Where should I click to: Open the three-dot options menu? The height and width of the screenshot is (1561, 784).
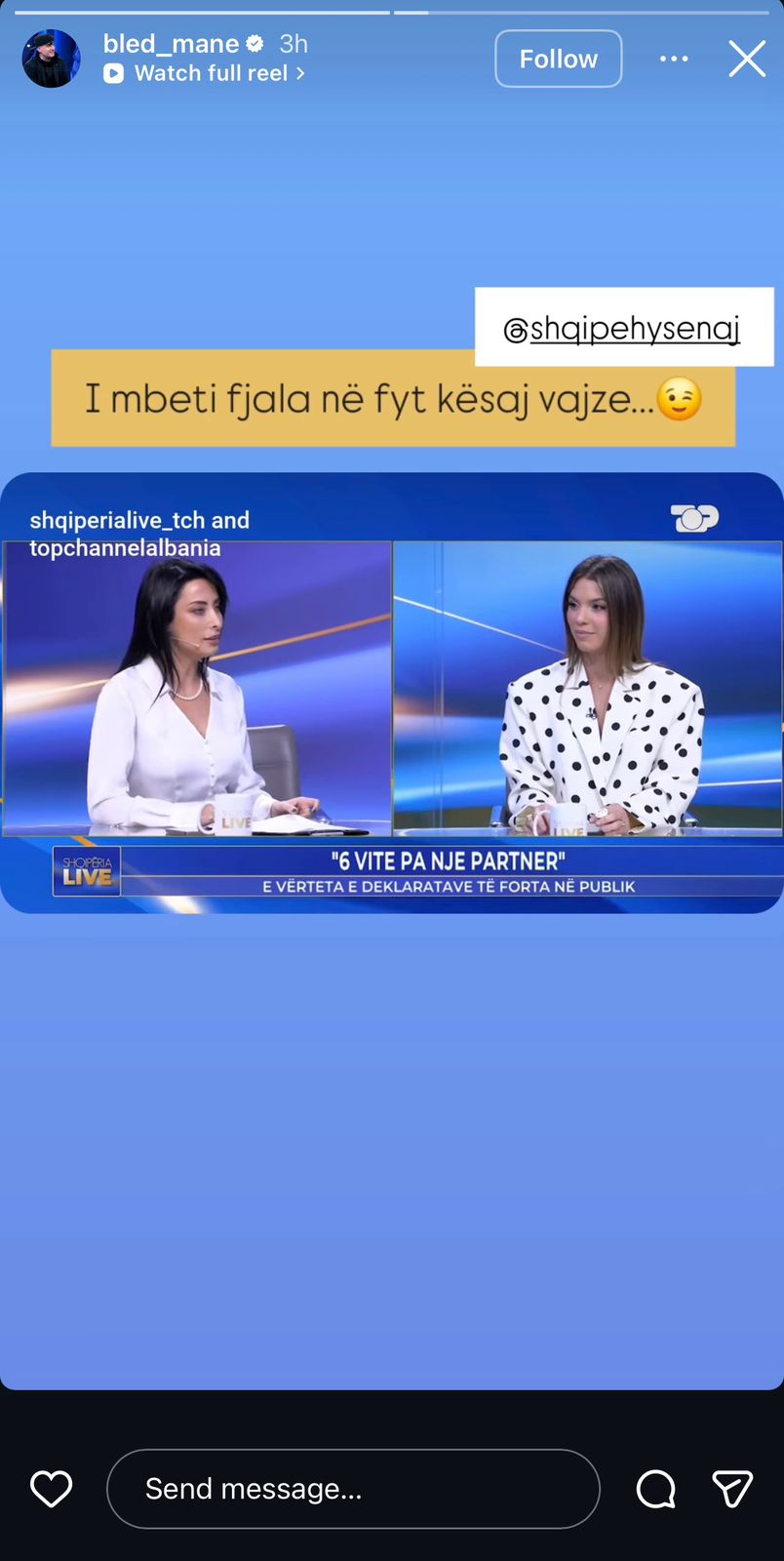674,59
